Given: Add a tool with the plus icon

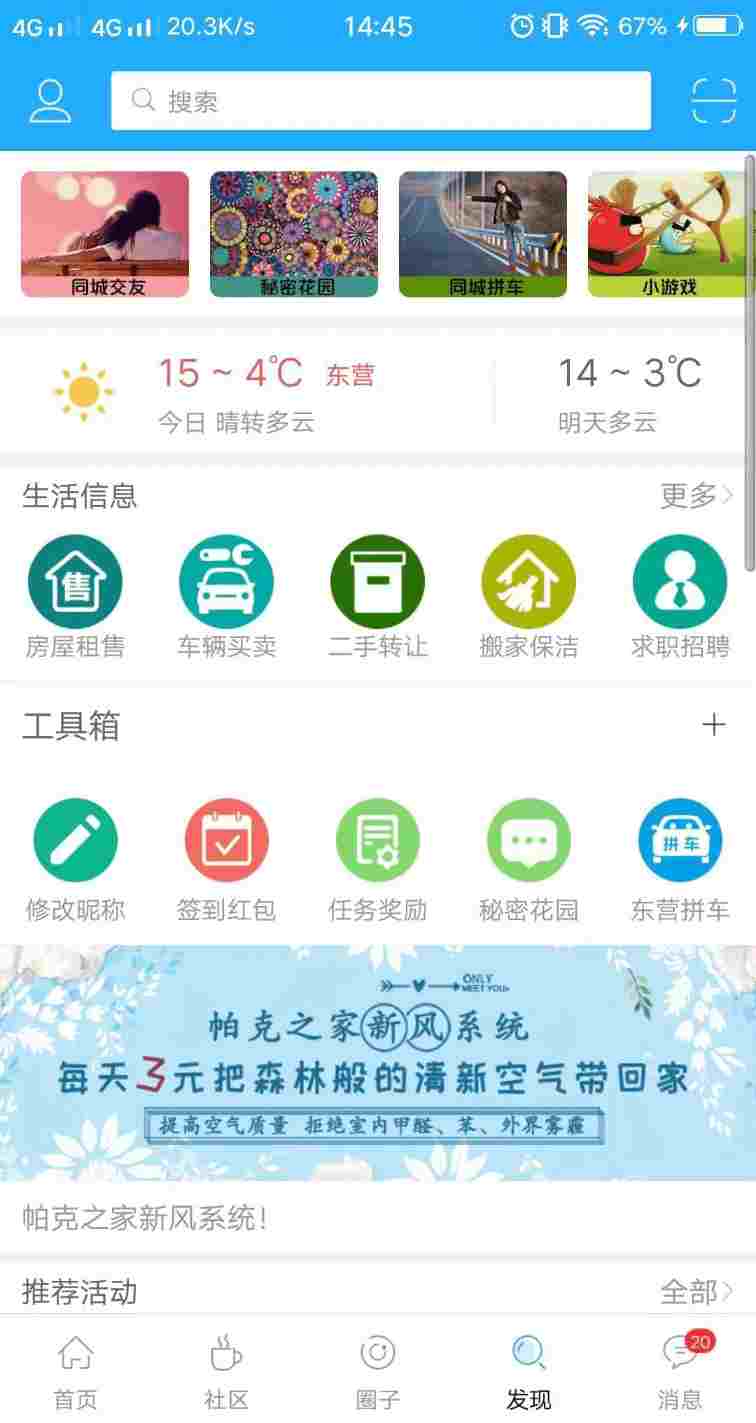Looking at the screenshot, I should click(x=713, y=725).
